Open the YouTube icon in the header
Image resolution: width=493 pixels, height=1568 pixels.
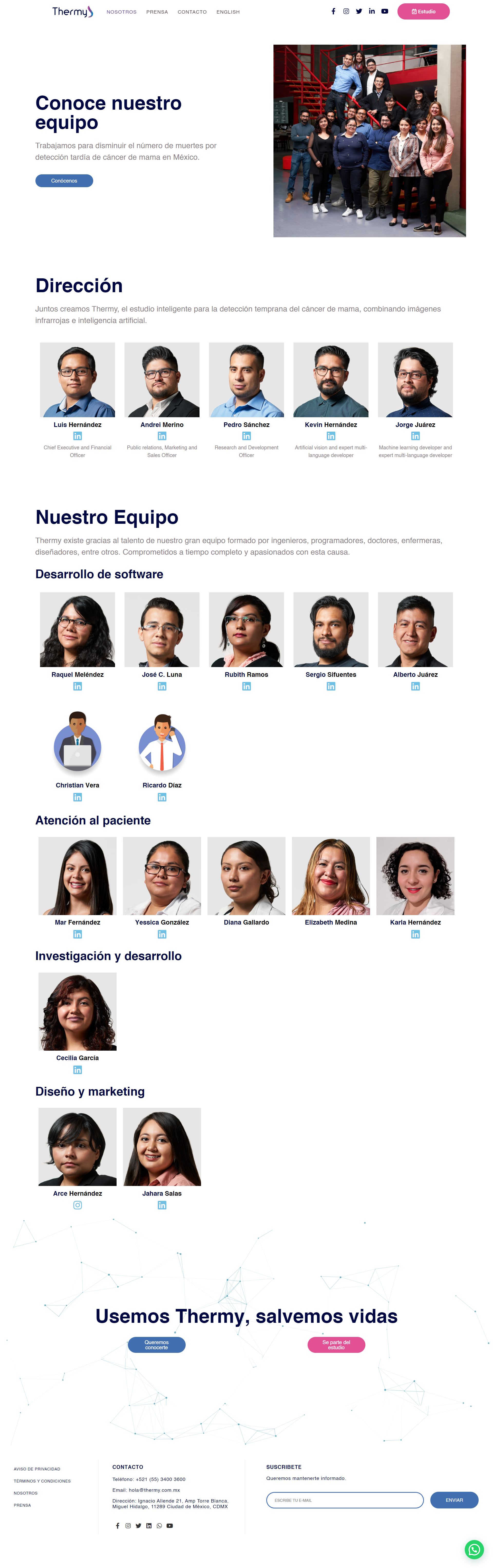click(385, 12)
